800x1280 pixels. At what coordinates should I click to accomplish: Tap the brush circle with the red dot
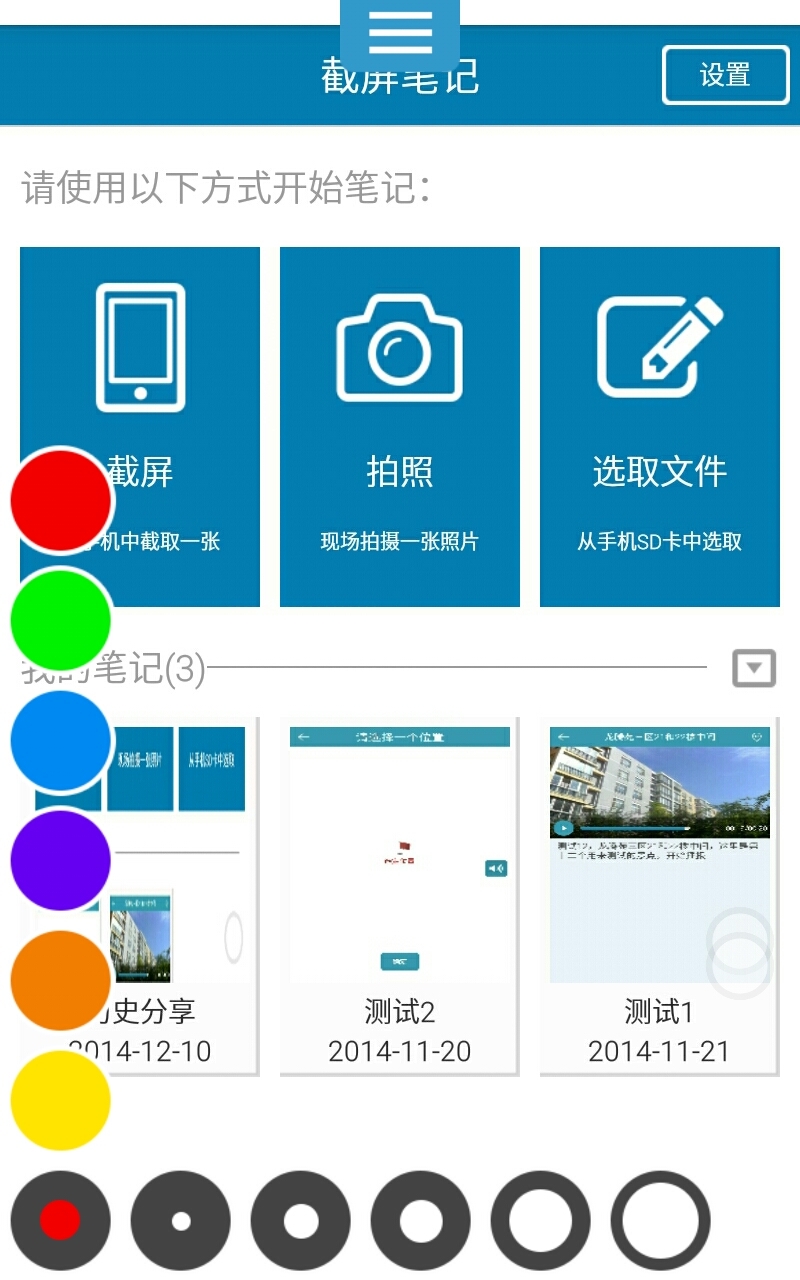click(x=60, y=1220)
